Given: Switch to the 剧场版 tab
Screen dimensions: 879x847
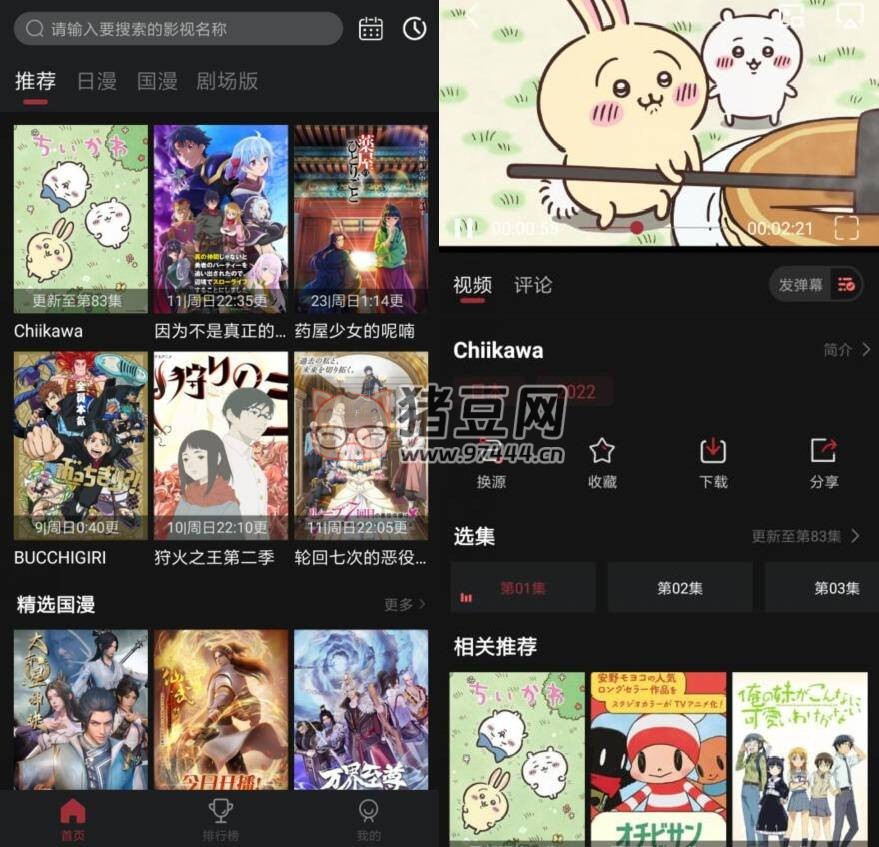Looking at the screenshot, I should [227, 81].
